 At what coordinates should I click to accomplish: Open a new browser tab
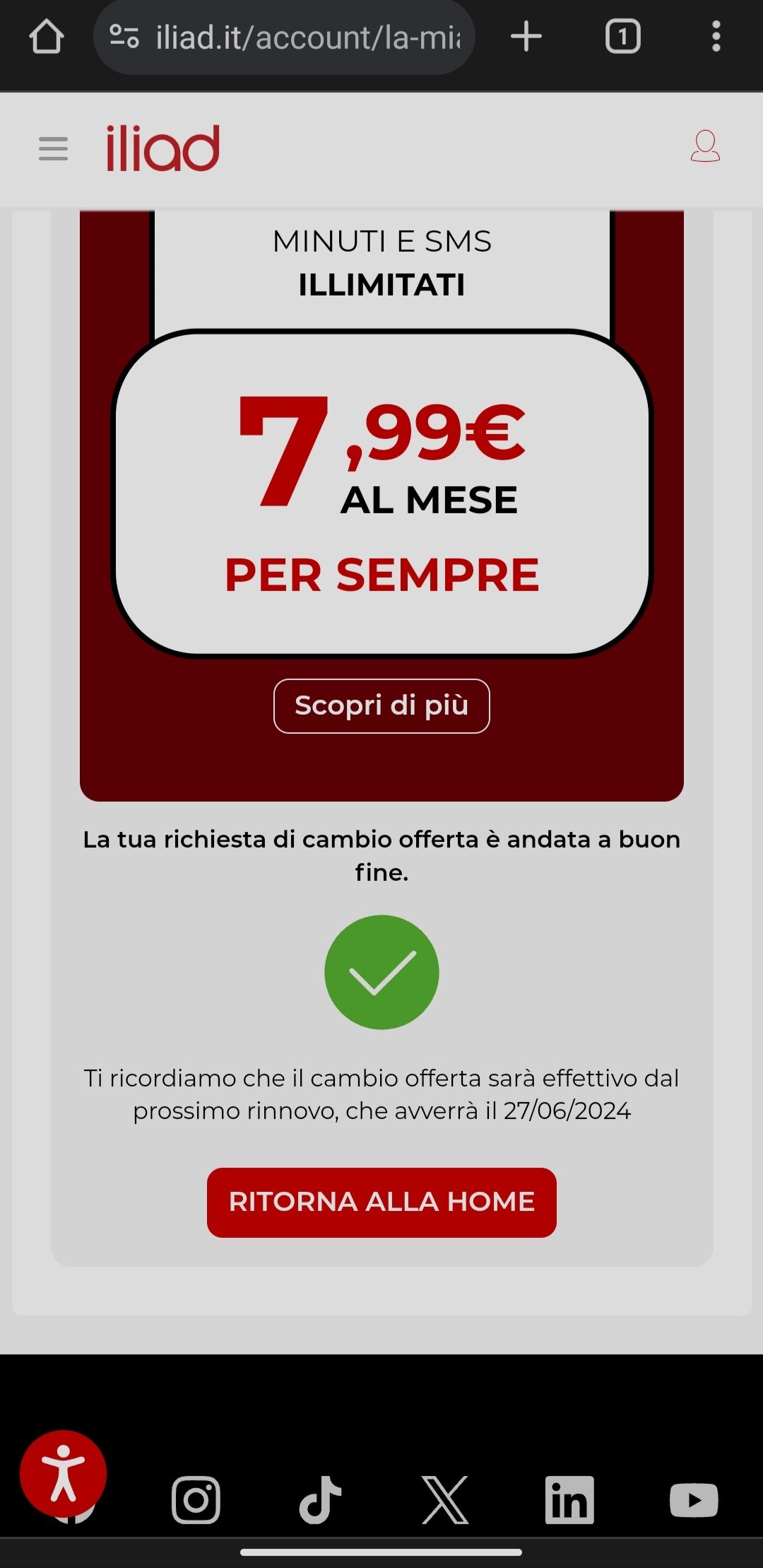point(526,37)
